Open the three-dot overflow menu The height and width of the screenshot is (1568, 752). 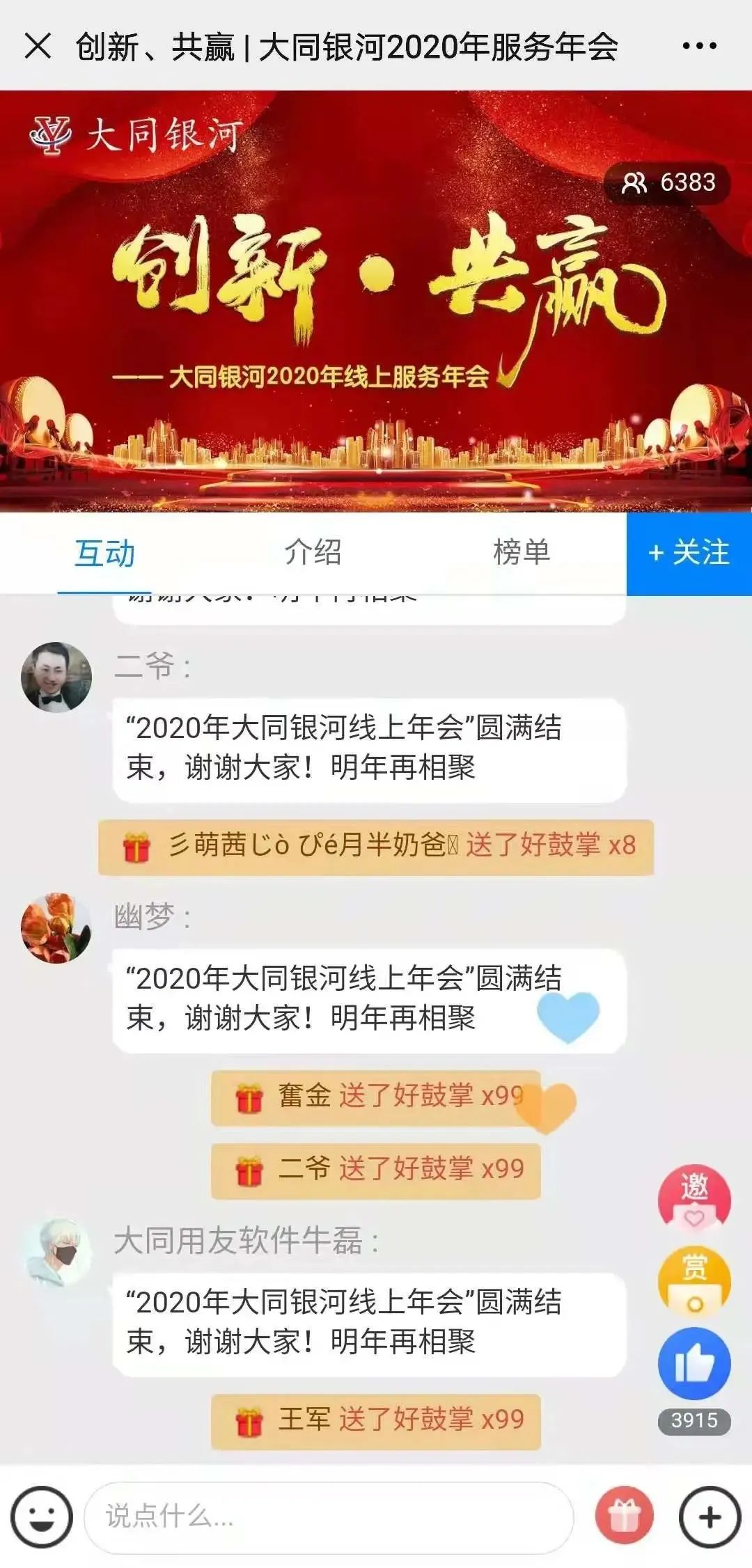coord(699,47)
